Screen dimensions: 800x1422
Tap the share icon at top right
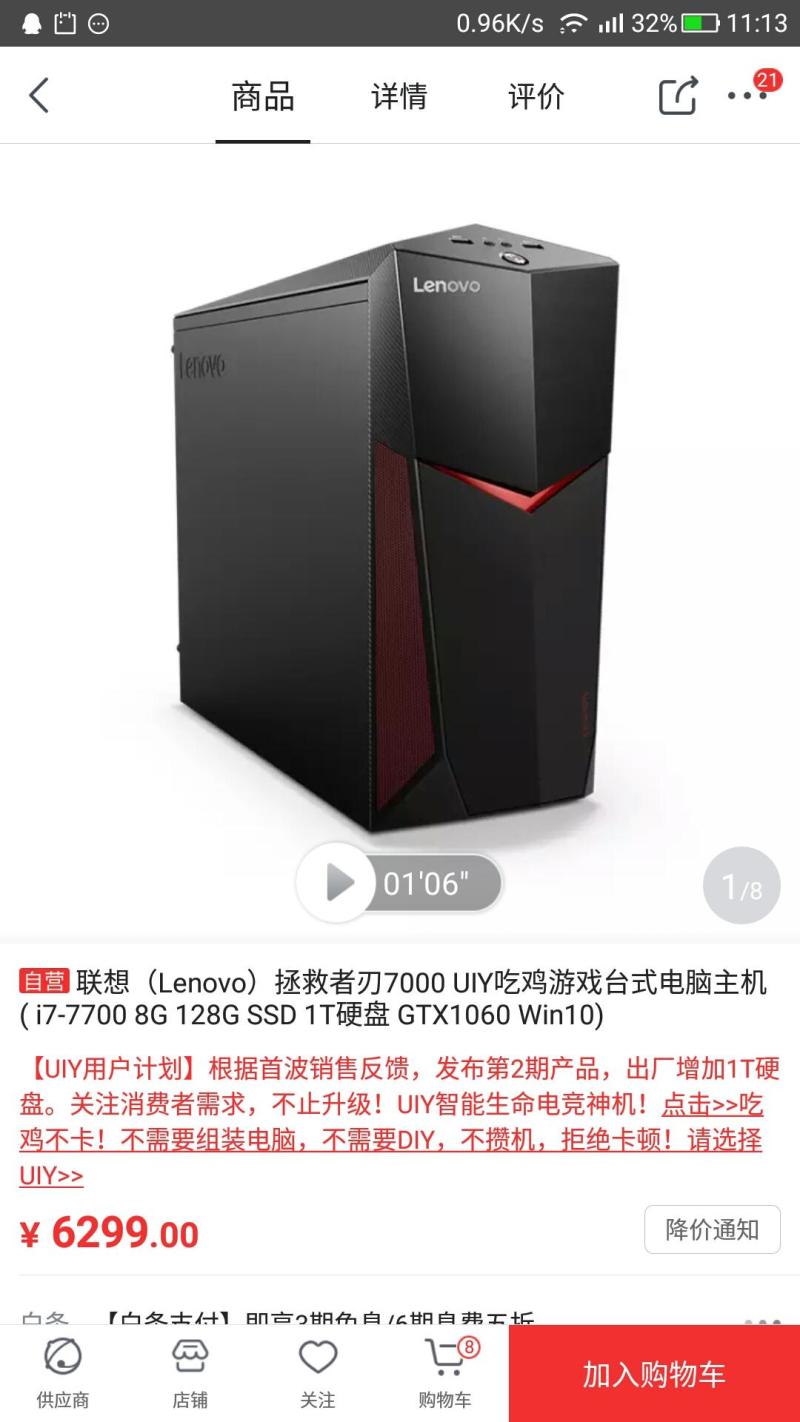pyautogui.click(x=678, y=95)
